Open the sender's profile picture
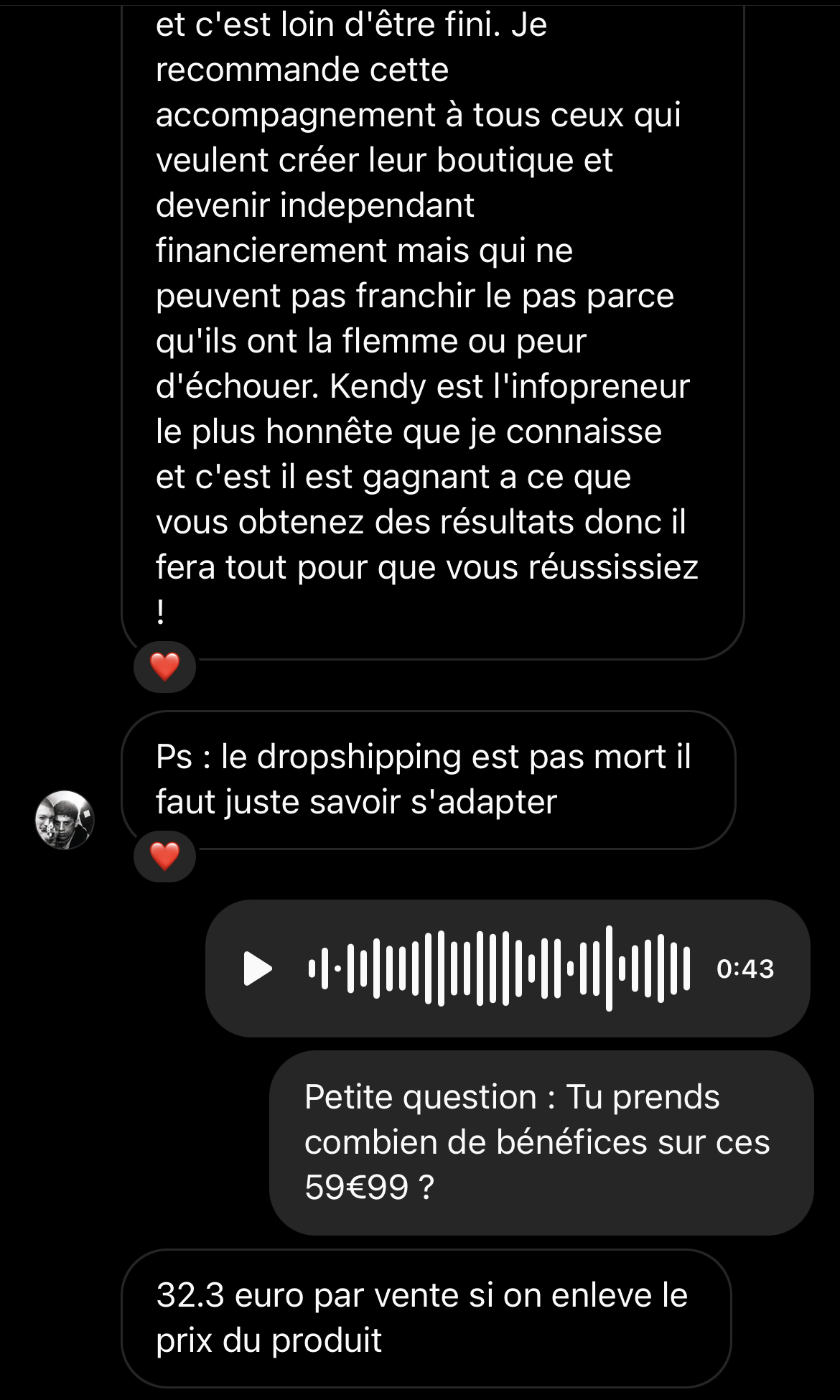Image resolution: width=840 pixels, height=1400 pixels. 65,820
